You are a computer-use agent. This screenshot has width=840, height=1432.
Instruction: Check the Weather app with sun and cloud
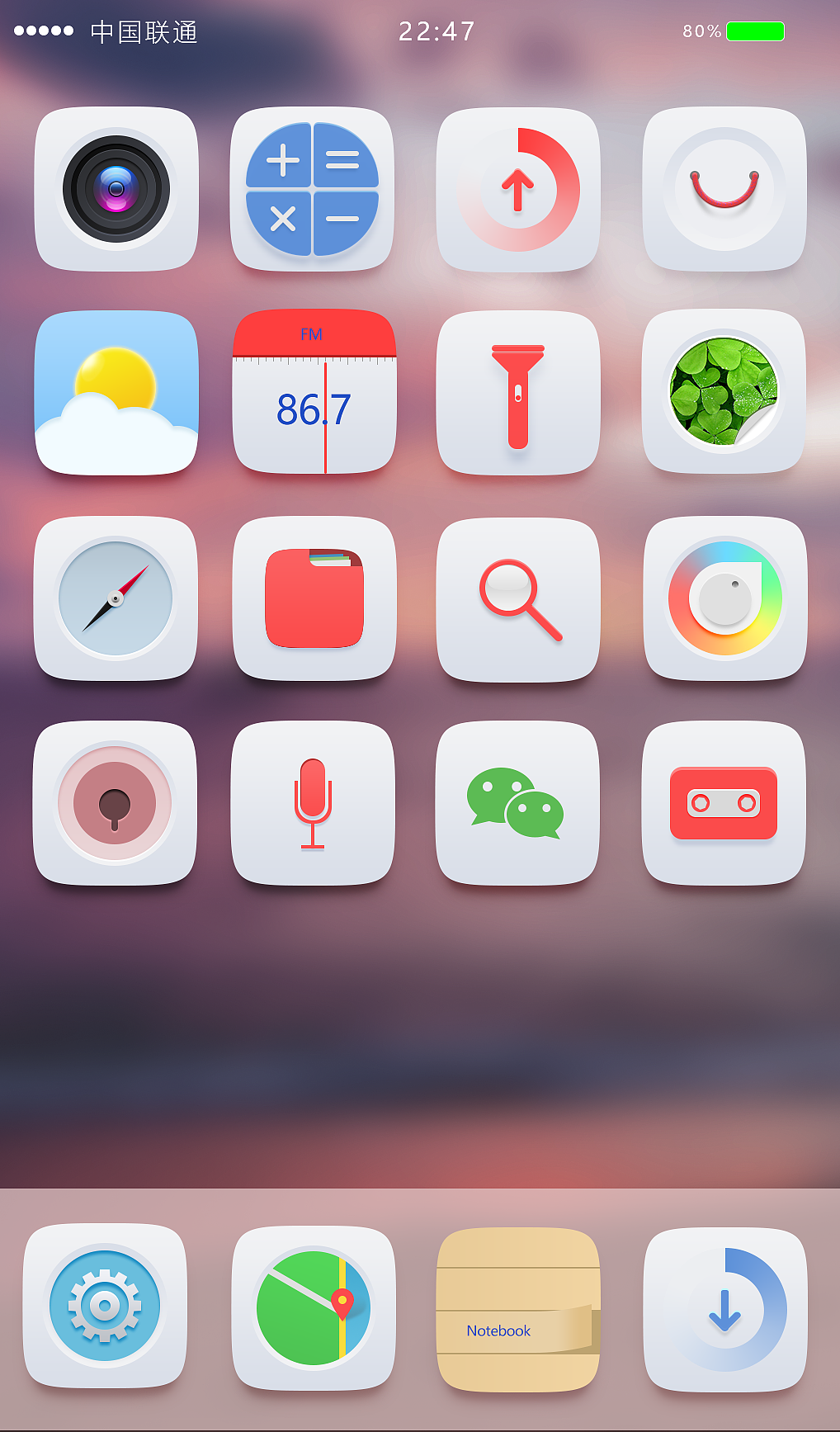pyautogui.click(x=116, y=392)
